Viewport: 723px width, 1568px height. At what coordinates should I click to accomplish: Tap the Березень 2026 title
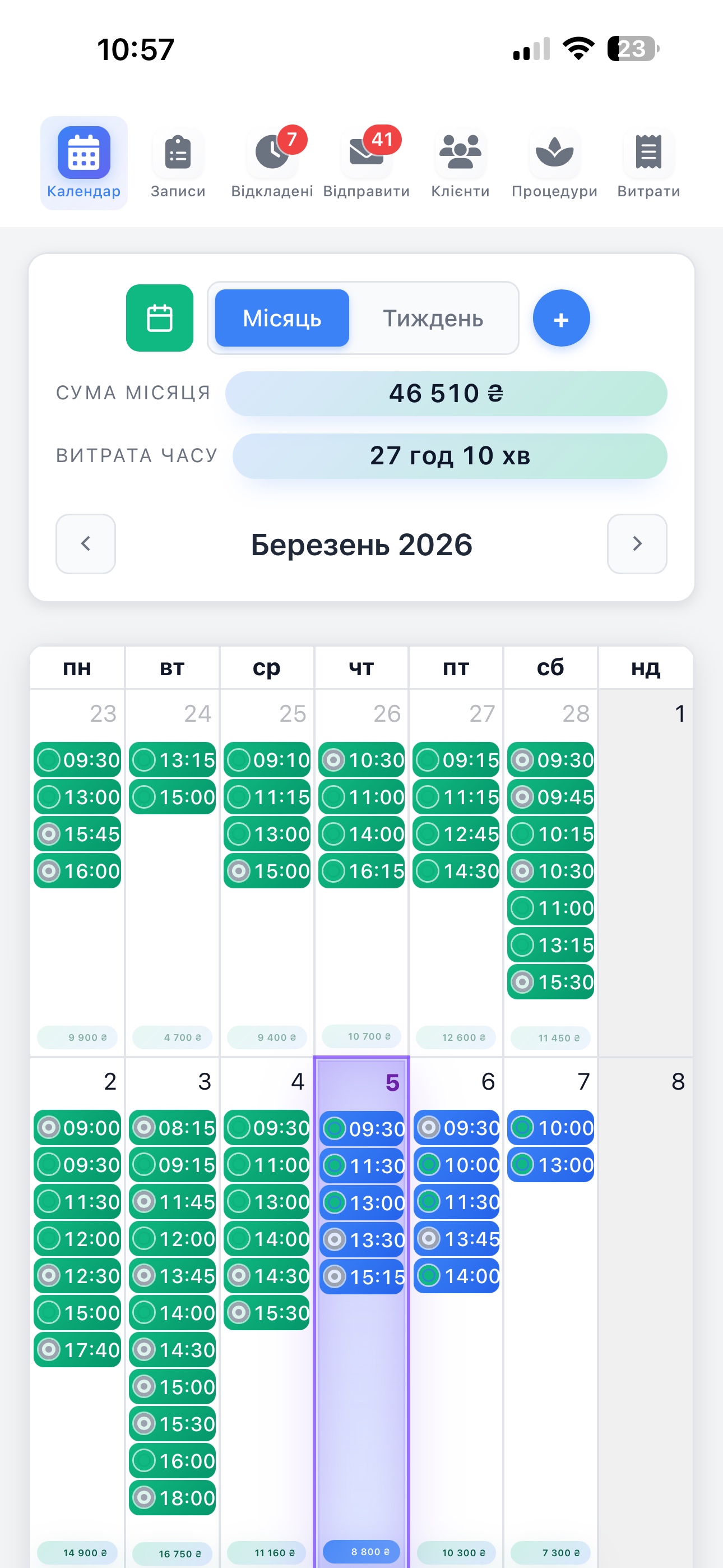click(x=361, y=544)
